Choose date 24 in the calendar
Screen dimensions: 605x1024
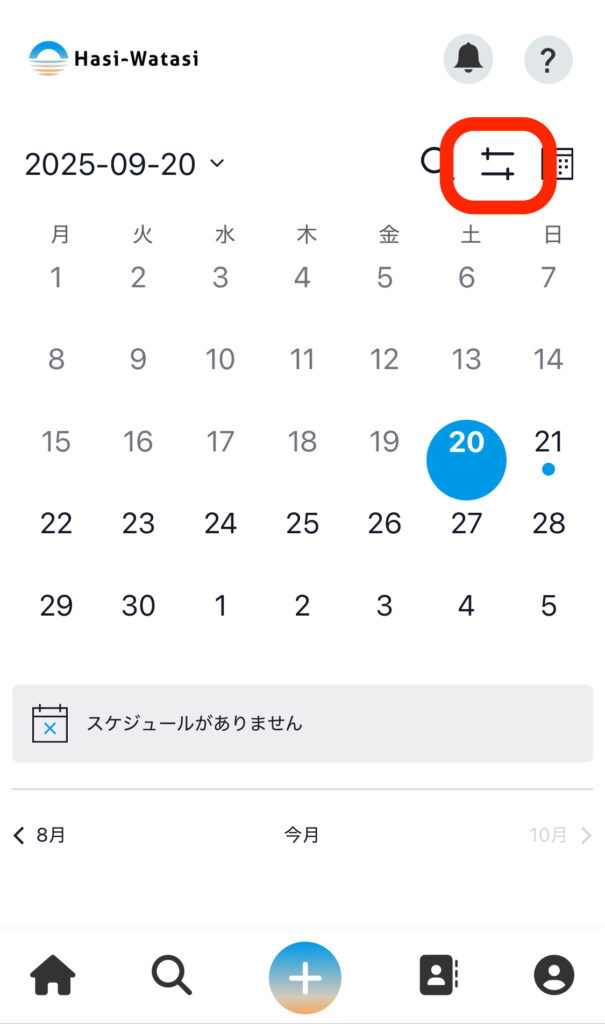coord(220,523)
